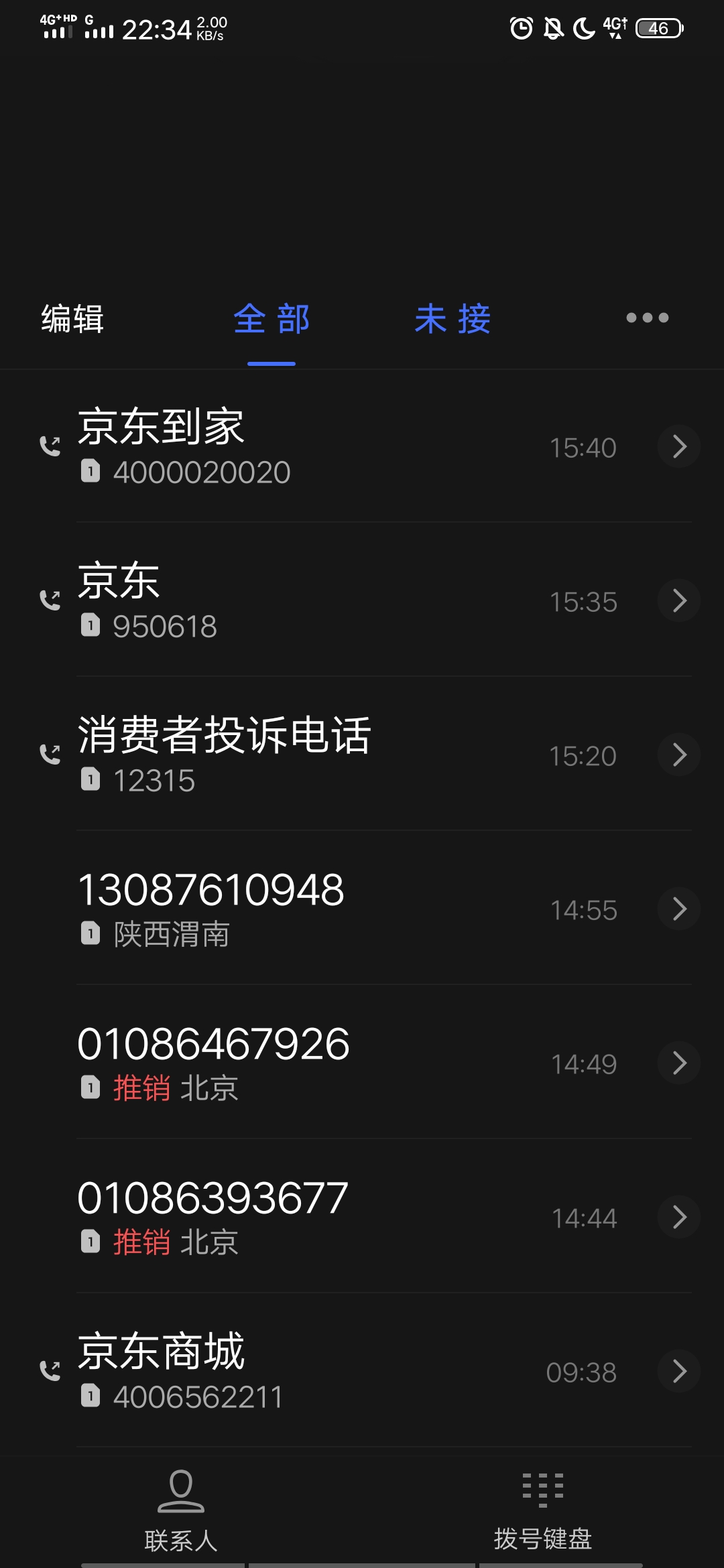Open call details for 京东商城
The height and width of the screenshot is (1568, 724).
click(679, 1372)
